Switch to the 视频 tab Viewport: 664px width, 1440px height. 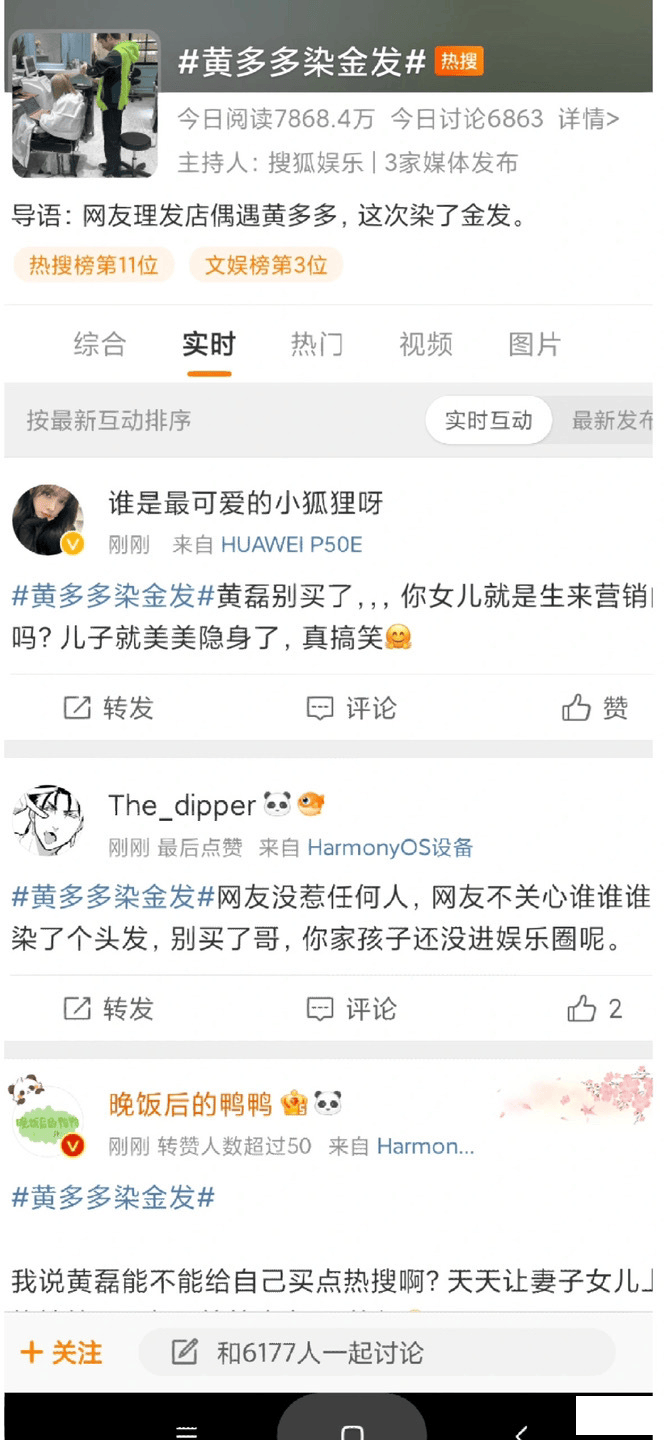coord(425,345)
